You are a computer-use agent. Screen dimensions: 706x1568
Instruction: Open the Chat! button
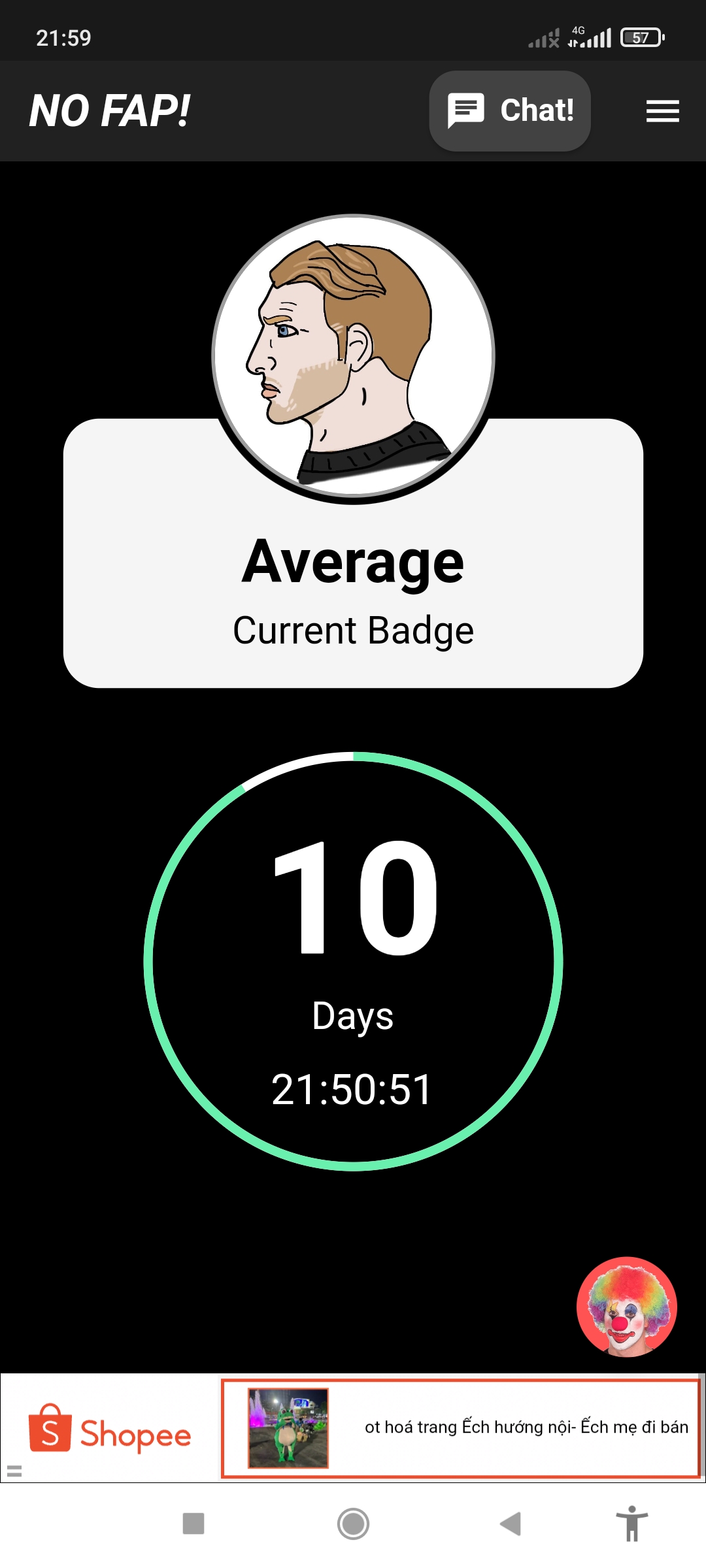click(x=510, y=110)
